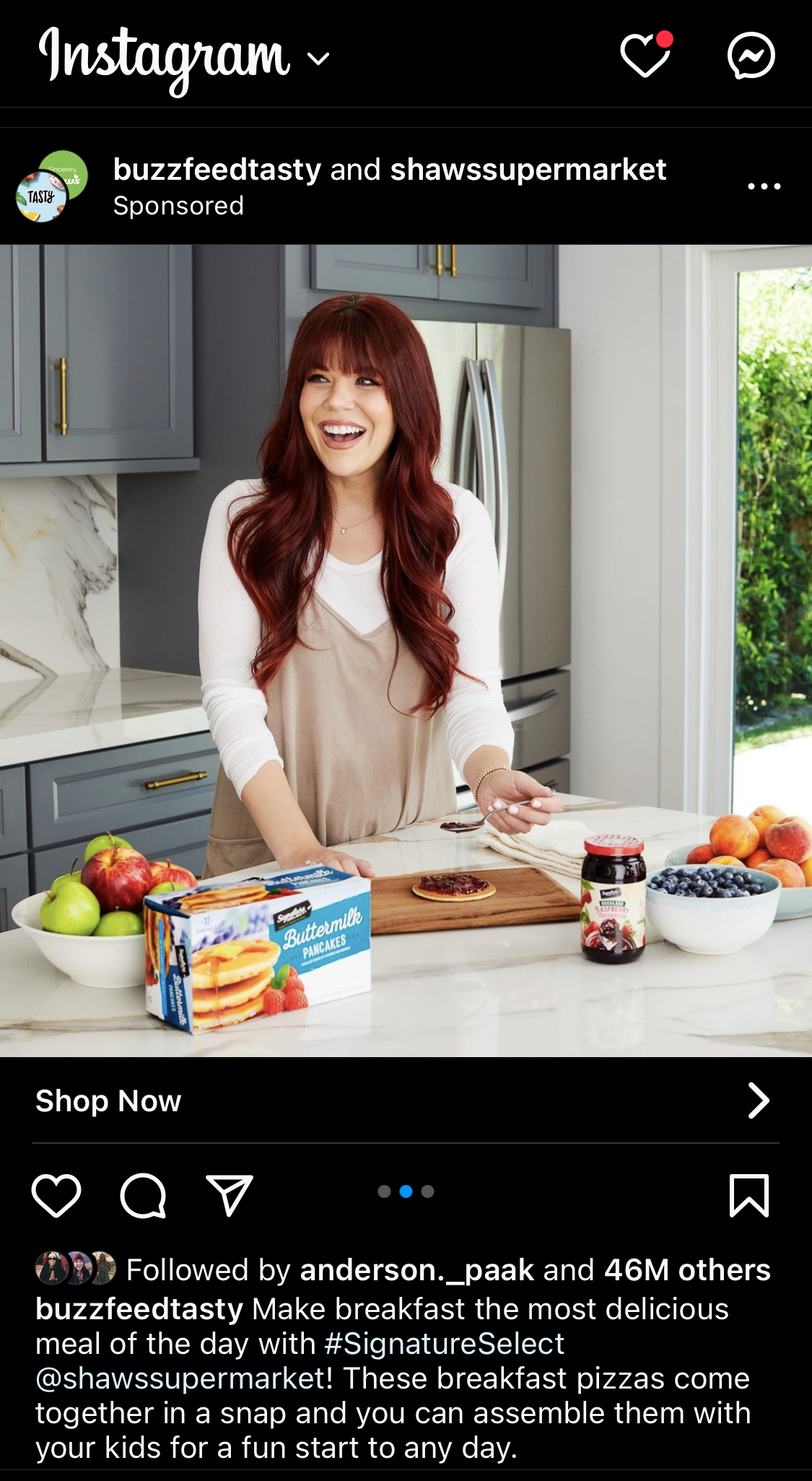Open the #SignatureSelect hashtag
This screenshot has height=1481, width=812.
(x=444, y=1344)
